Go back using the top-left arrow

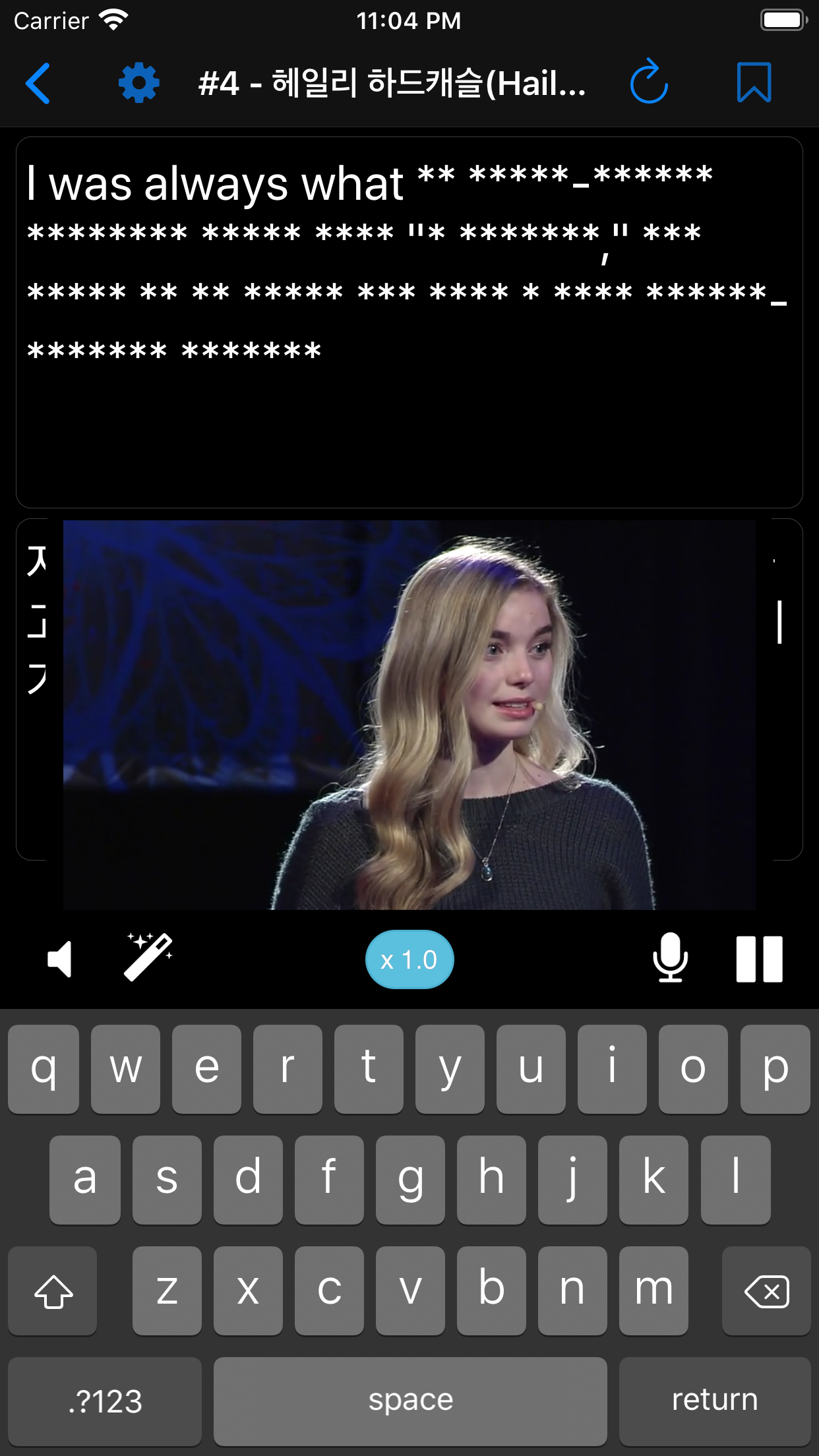click(x=38, y=84)
